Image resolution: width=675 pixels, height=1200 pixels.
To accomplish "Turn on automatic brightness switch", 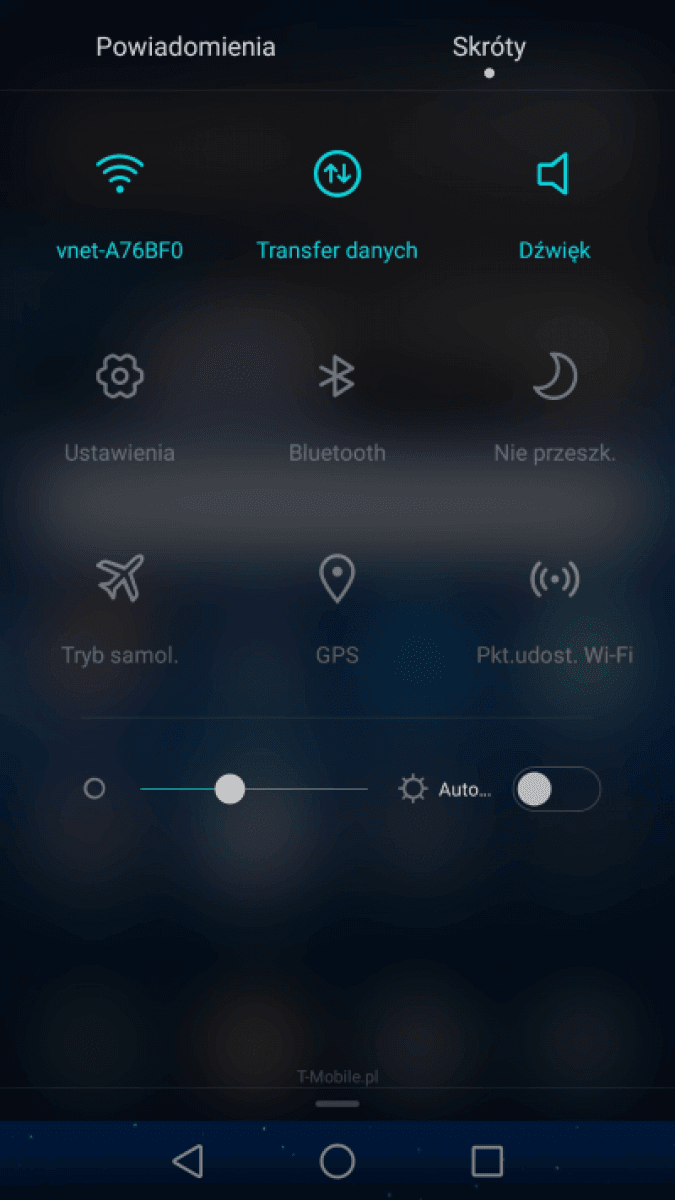I will coord(556,789).
